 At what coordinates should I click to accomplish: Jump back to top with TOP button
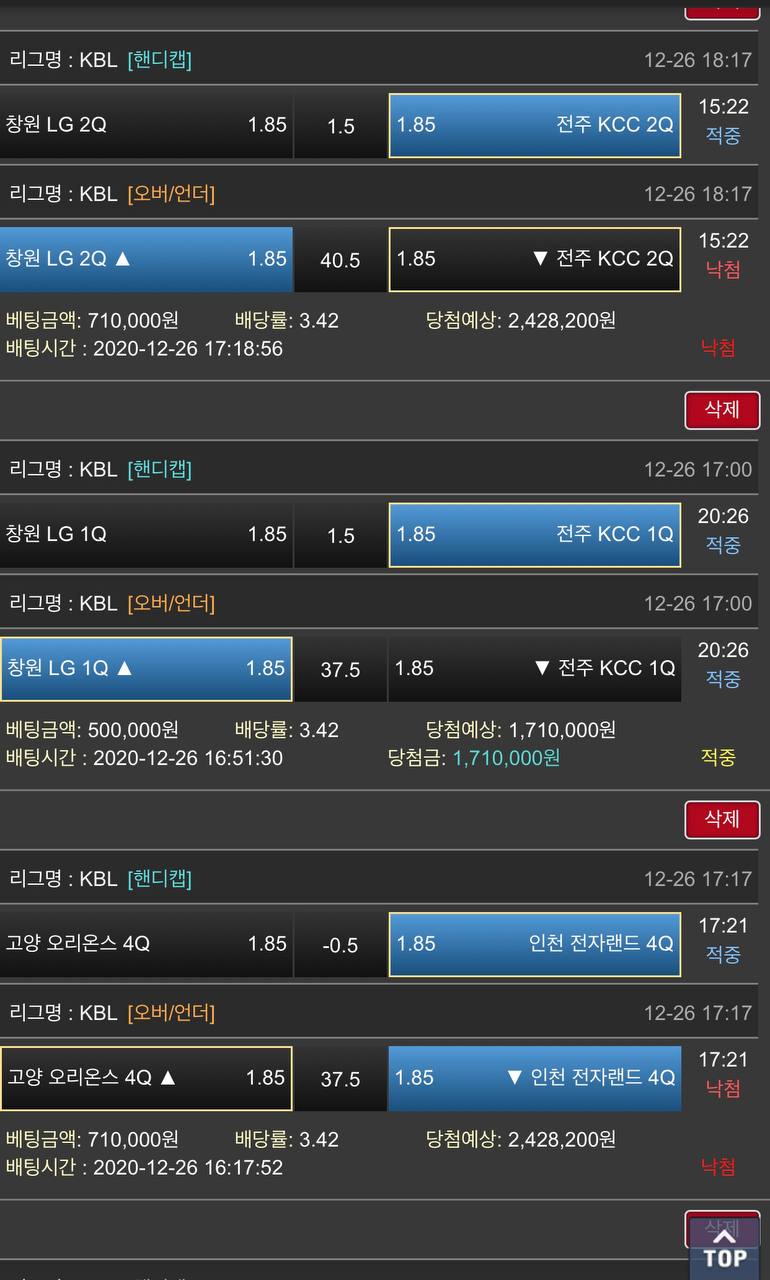(x=724, y=1248)
